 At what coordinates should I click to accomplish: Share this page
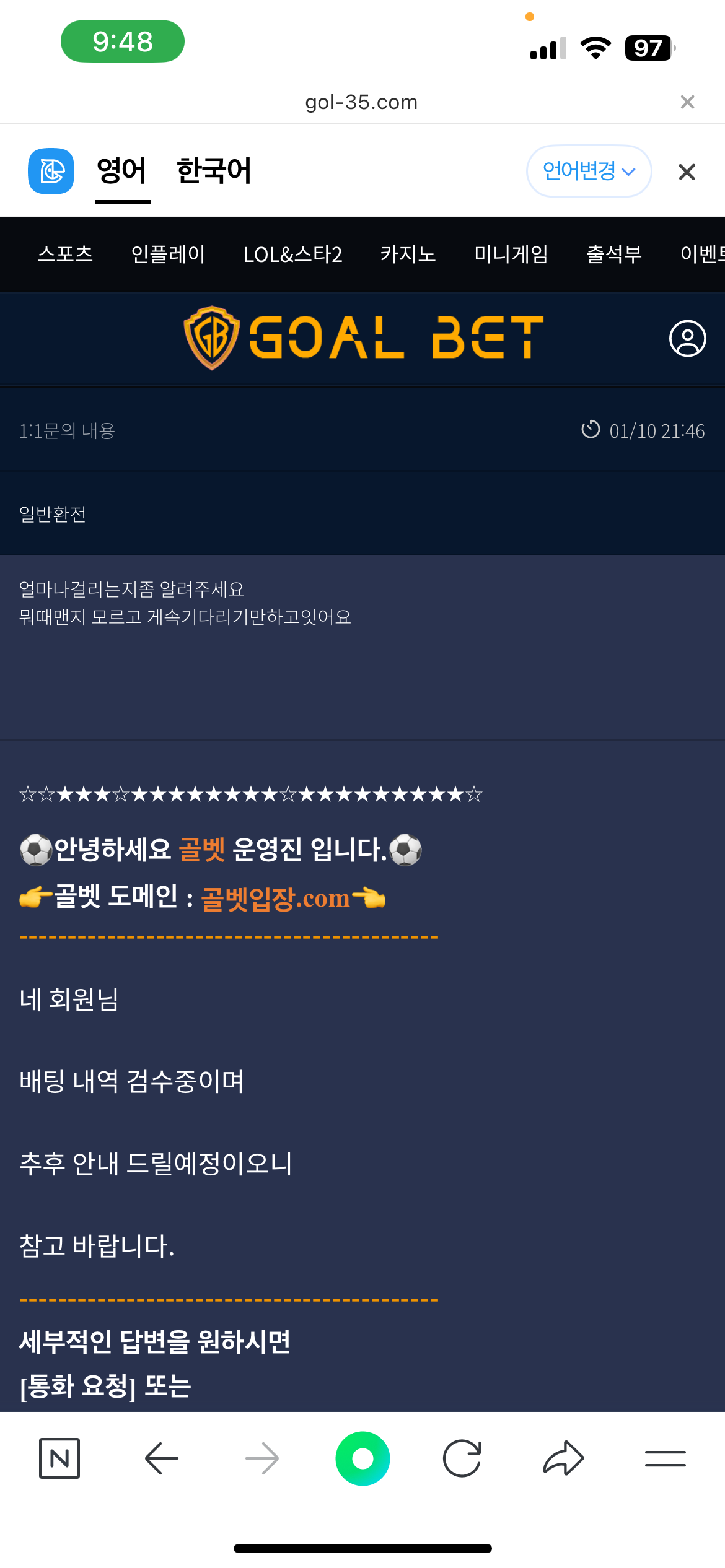(x=563, y=1458)
